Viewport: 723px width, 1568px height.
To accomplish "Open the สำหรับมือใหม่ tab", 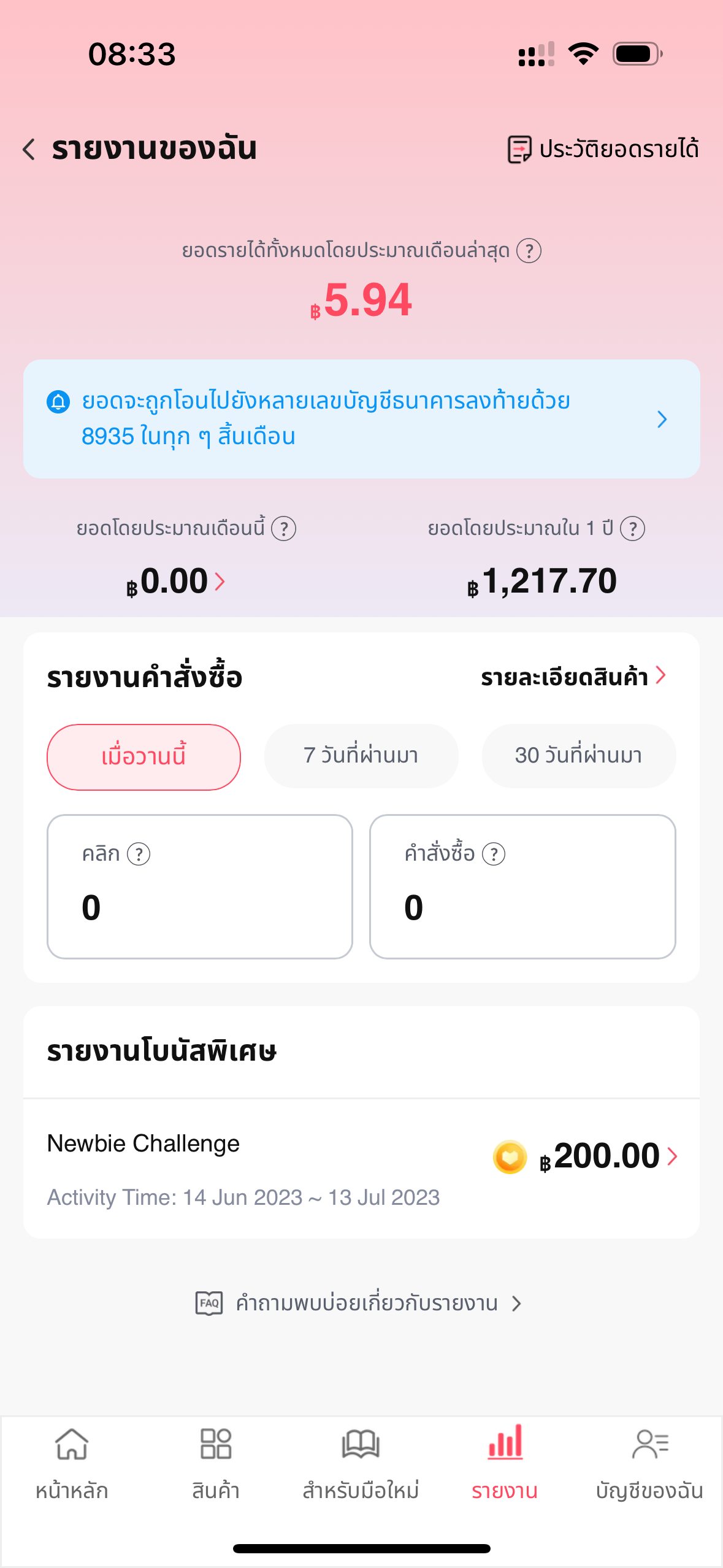I will click(x=361, y=1462).
